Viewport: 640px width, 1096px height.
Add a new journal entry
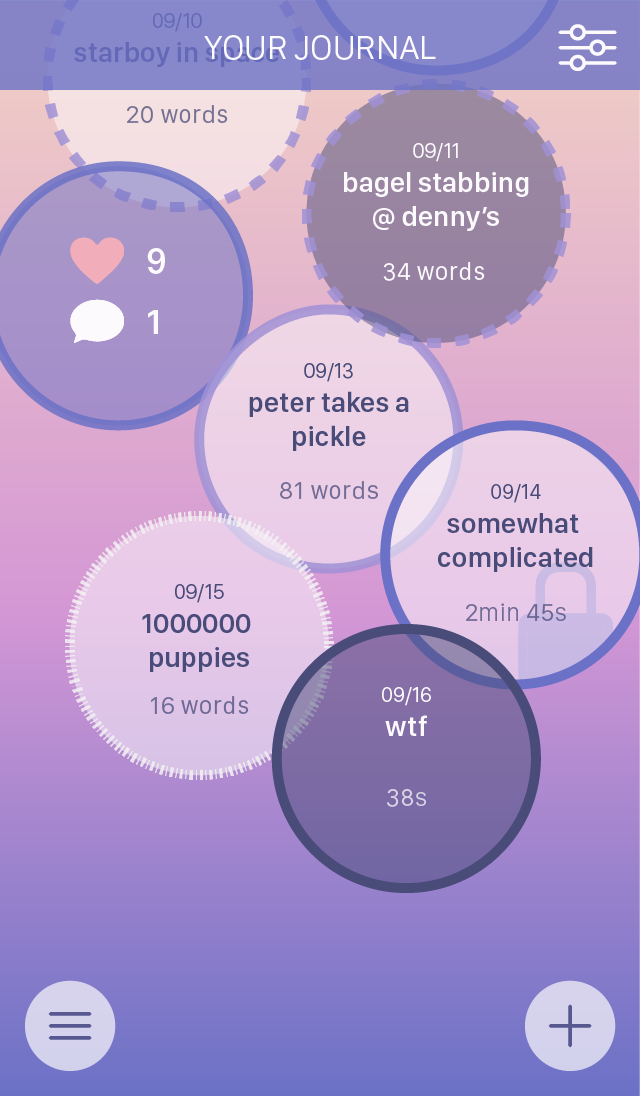coord(570,1026)
